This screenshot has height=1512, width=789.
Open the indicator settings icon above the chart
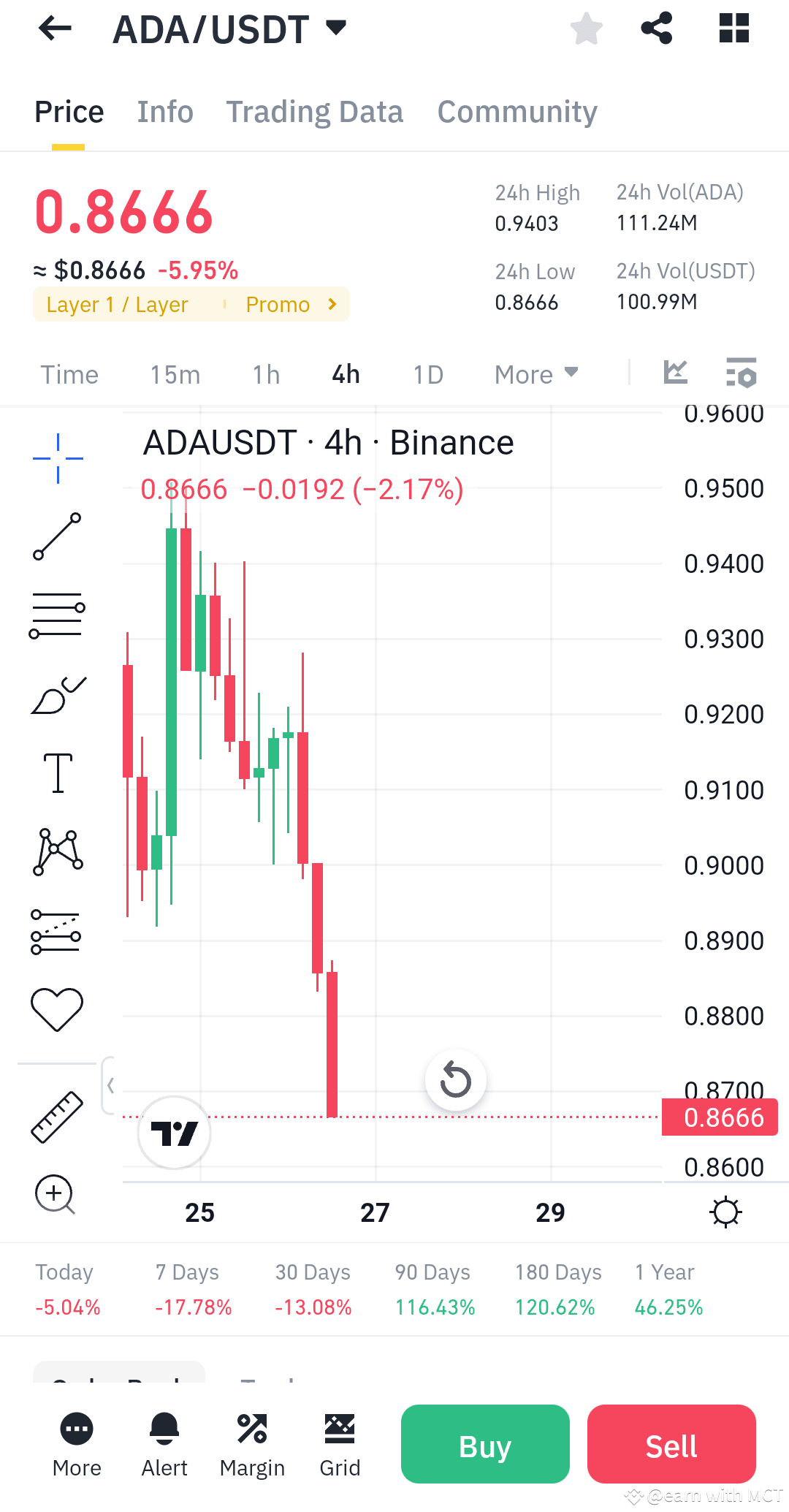741,373
